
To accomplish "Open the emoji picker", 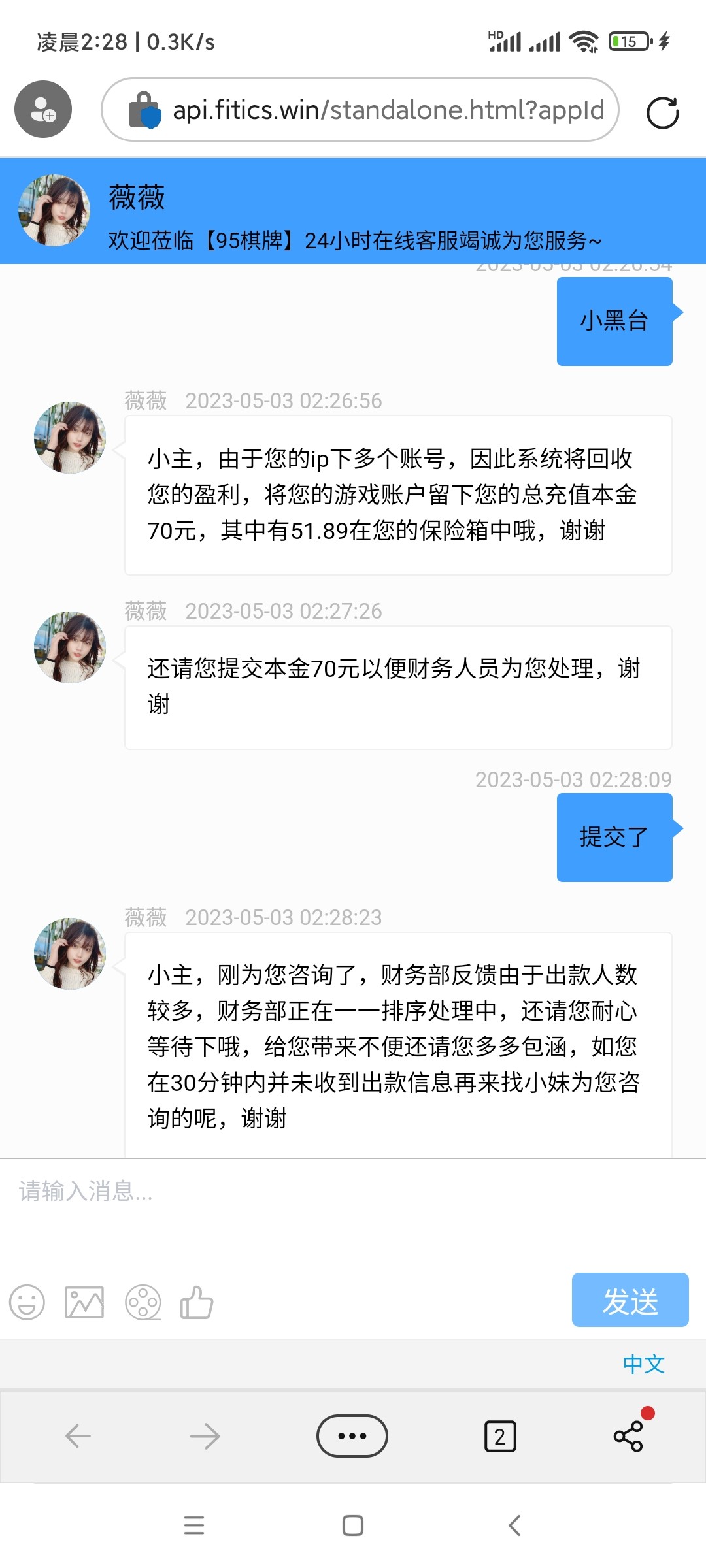I will pos(27,1303).
